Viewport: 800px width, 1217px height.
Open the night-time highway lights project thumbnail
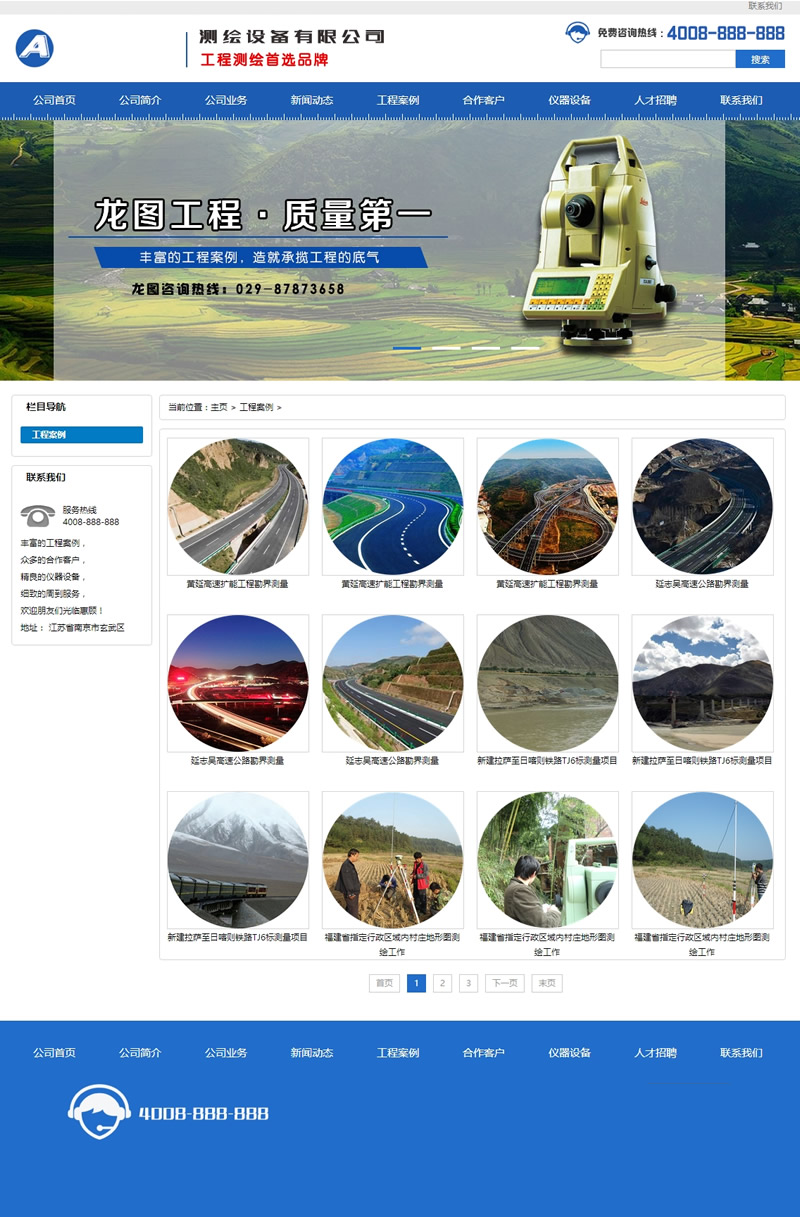pyautogui.click(x=238, y=683)
